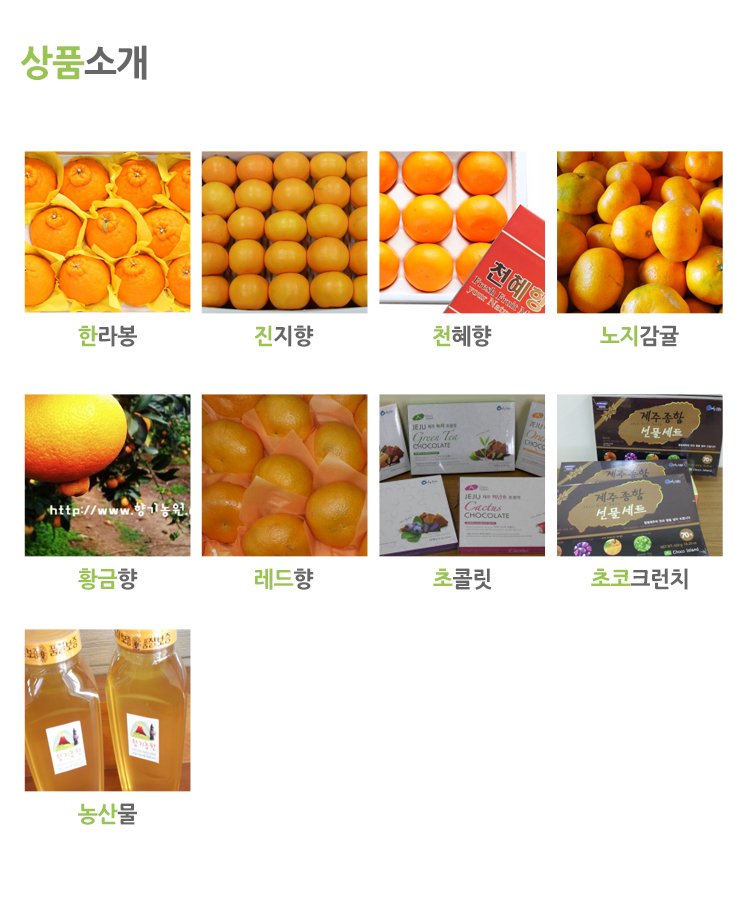This screenshot has width=750, height=920.
Task: View the 레드향 product
Action: tap(284, 475)
